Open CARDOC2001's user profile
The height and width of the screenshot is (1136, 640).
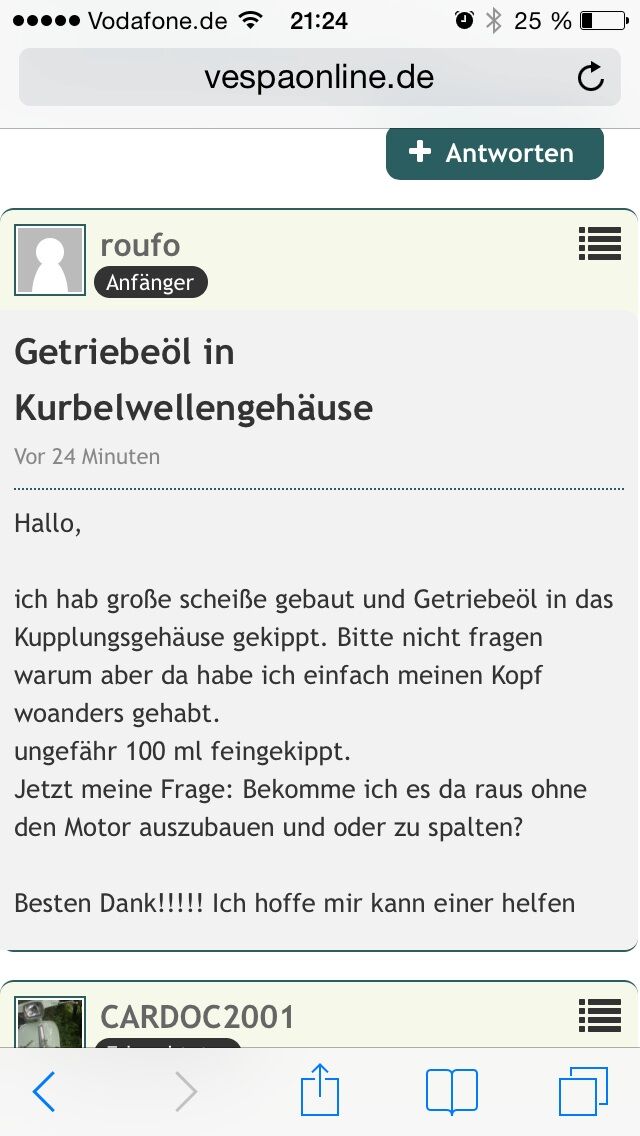(x=197, y=1017)
